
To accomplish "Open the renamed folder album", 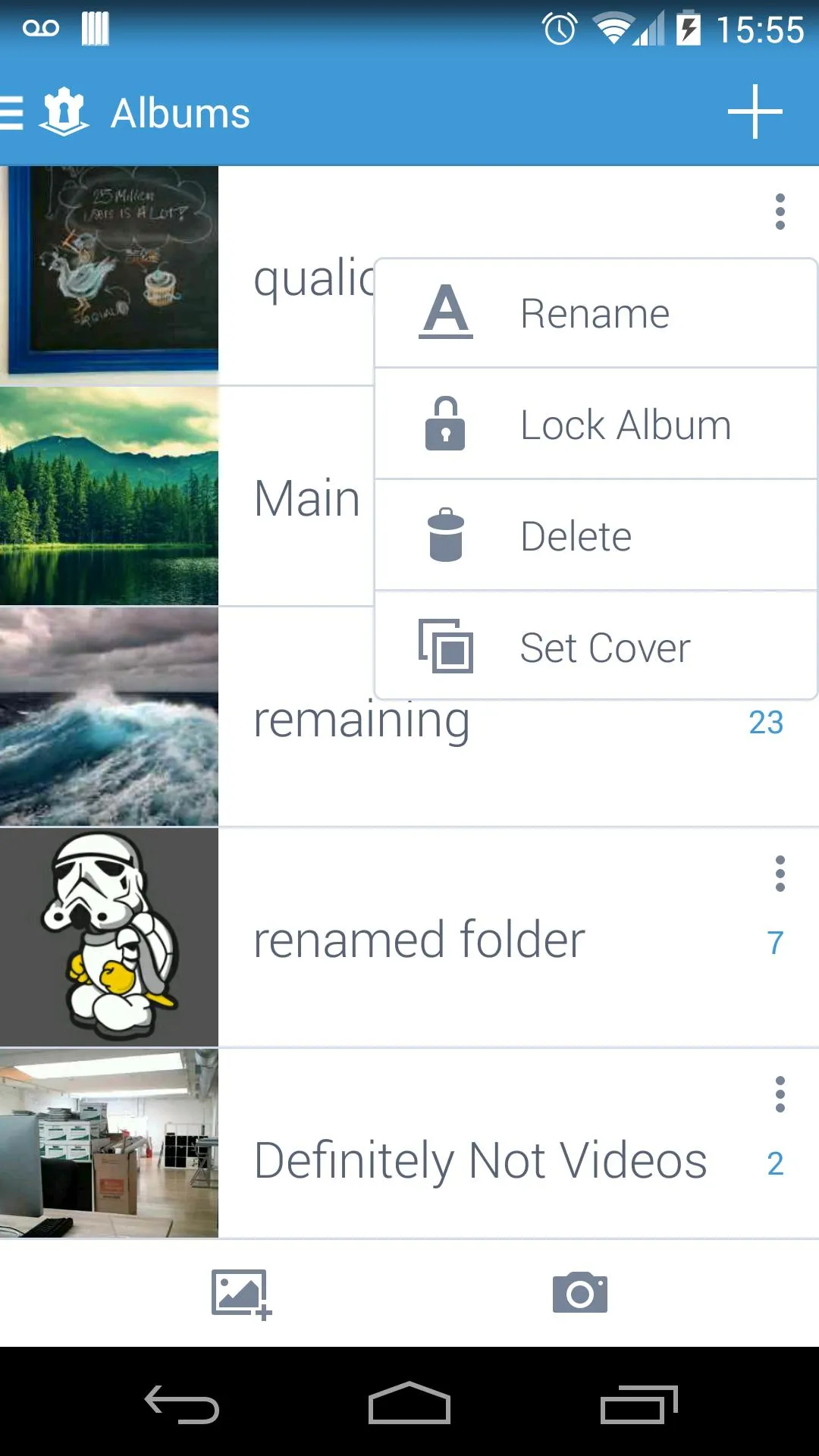I will point(419,939).
